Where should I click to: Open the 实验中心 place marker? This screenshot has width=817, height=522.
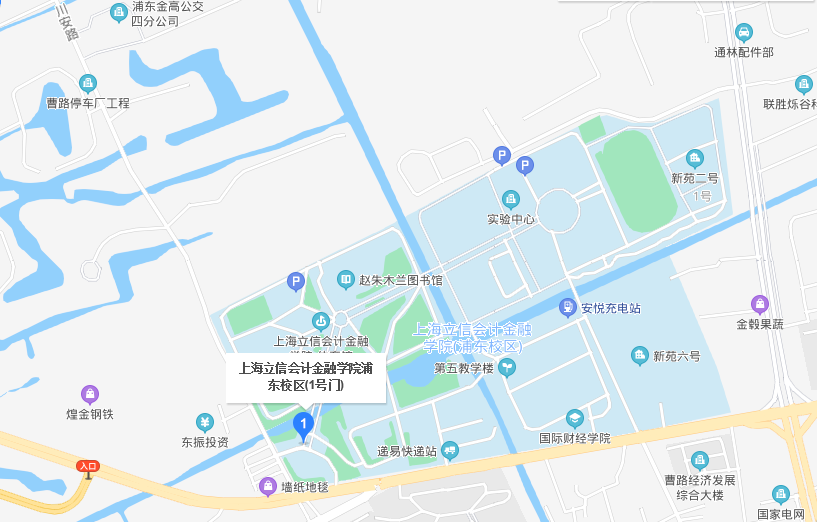point(511,199)
